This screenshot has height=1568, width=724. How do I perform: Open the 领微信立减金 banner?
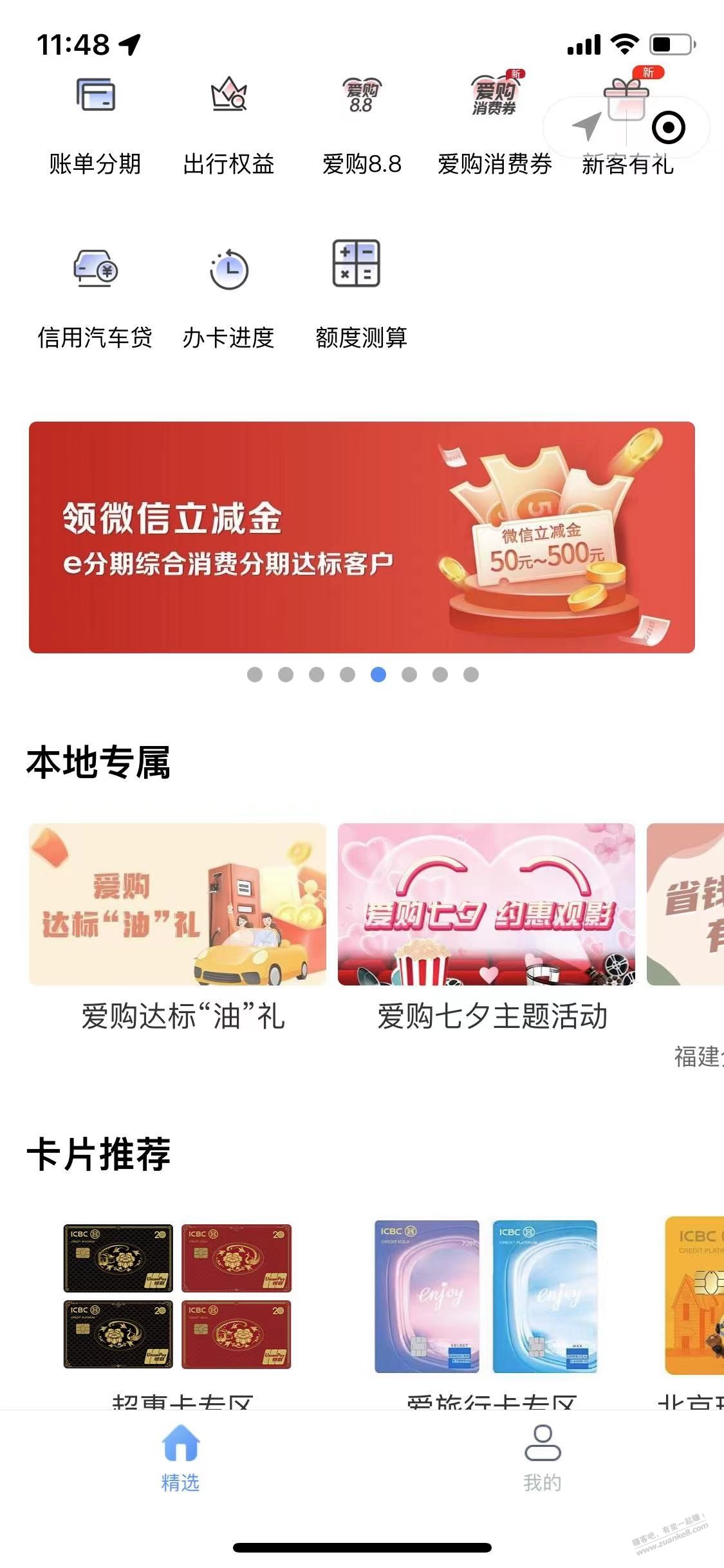[x=362, y=537]
